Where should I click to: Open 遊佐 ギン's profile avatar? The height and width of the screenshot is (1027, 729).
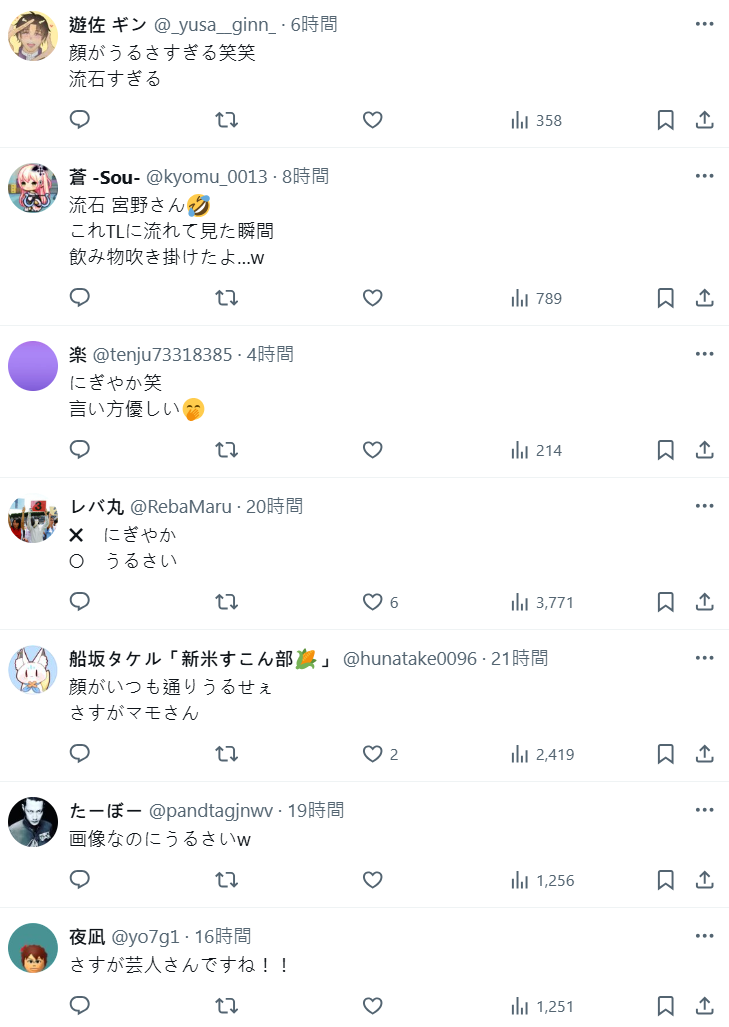coord(33,37)
